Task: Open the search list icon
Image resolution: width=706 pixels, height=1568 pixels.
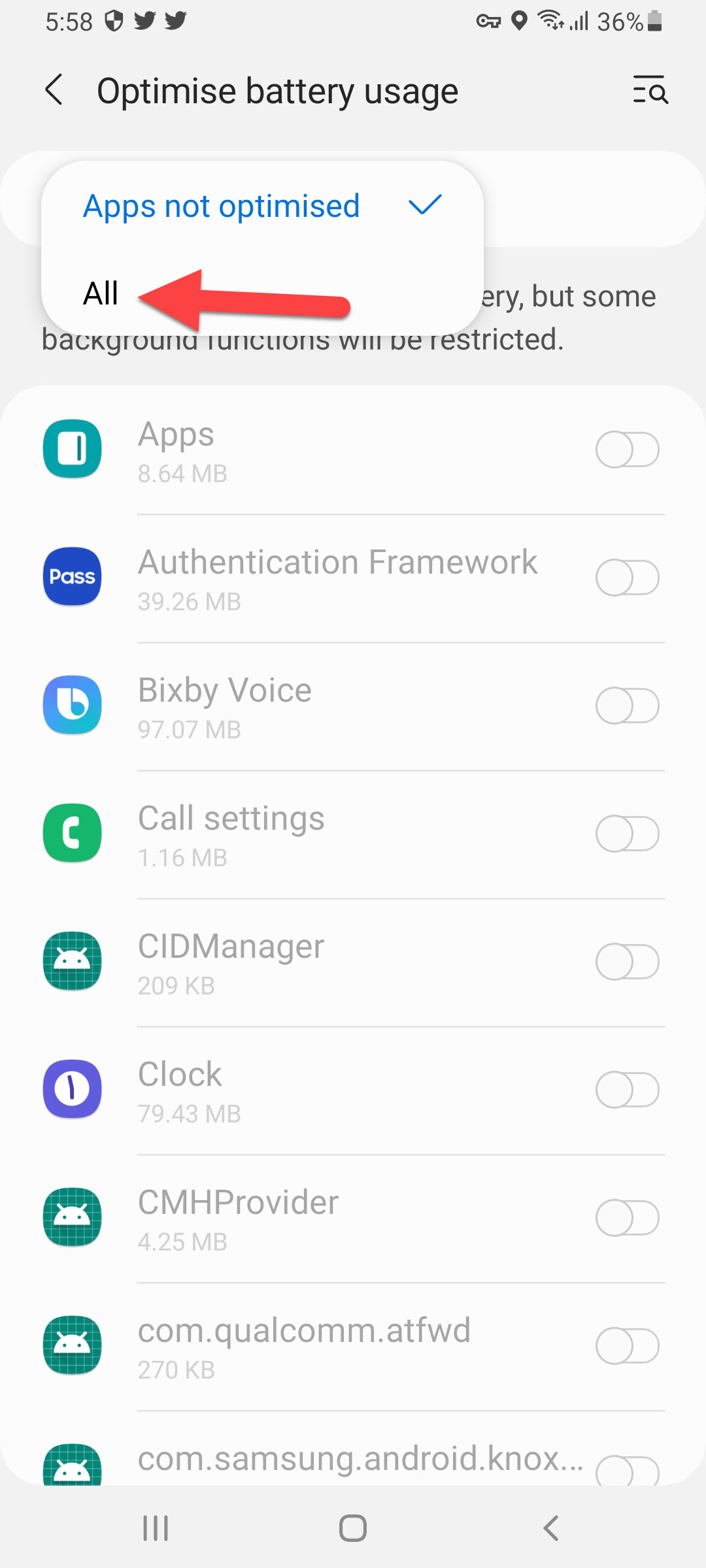Action: tap(650, 90)
